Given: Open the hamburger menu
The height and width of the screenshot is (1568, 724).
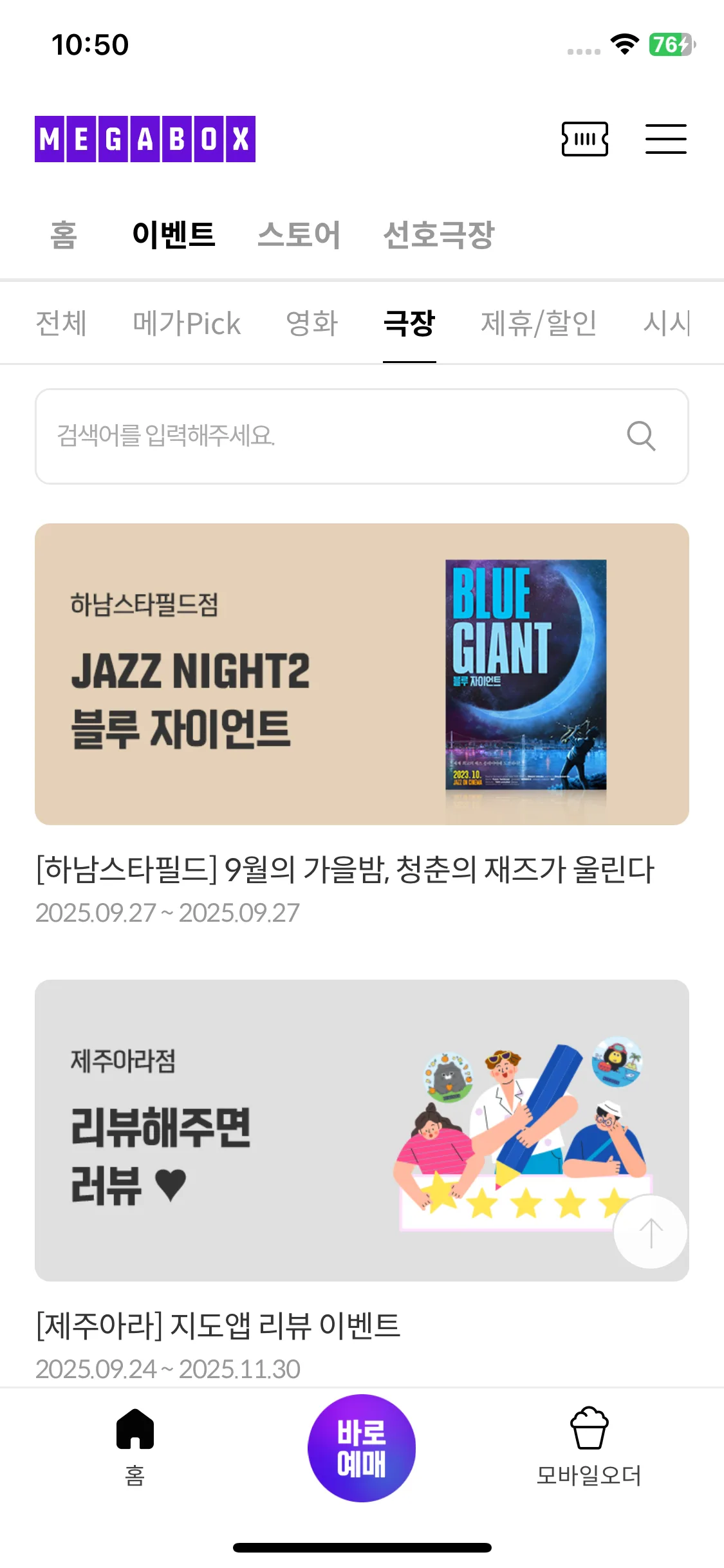Looking at the screenshot, I should (x=665, y=139).
